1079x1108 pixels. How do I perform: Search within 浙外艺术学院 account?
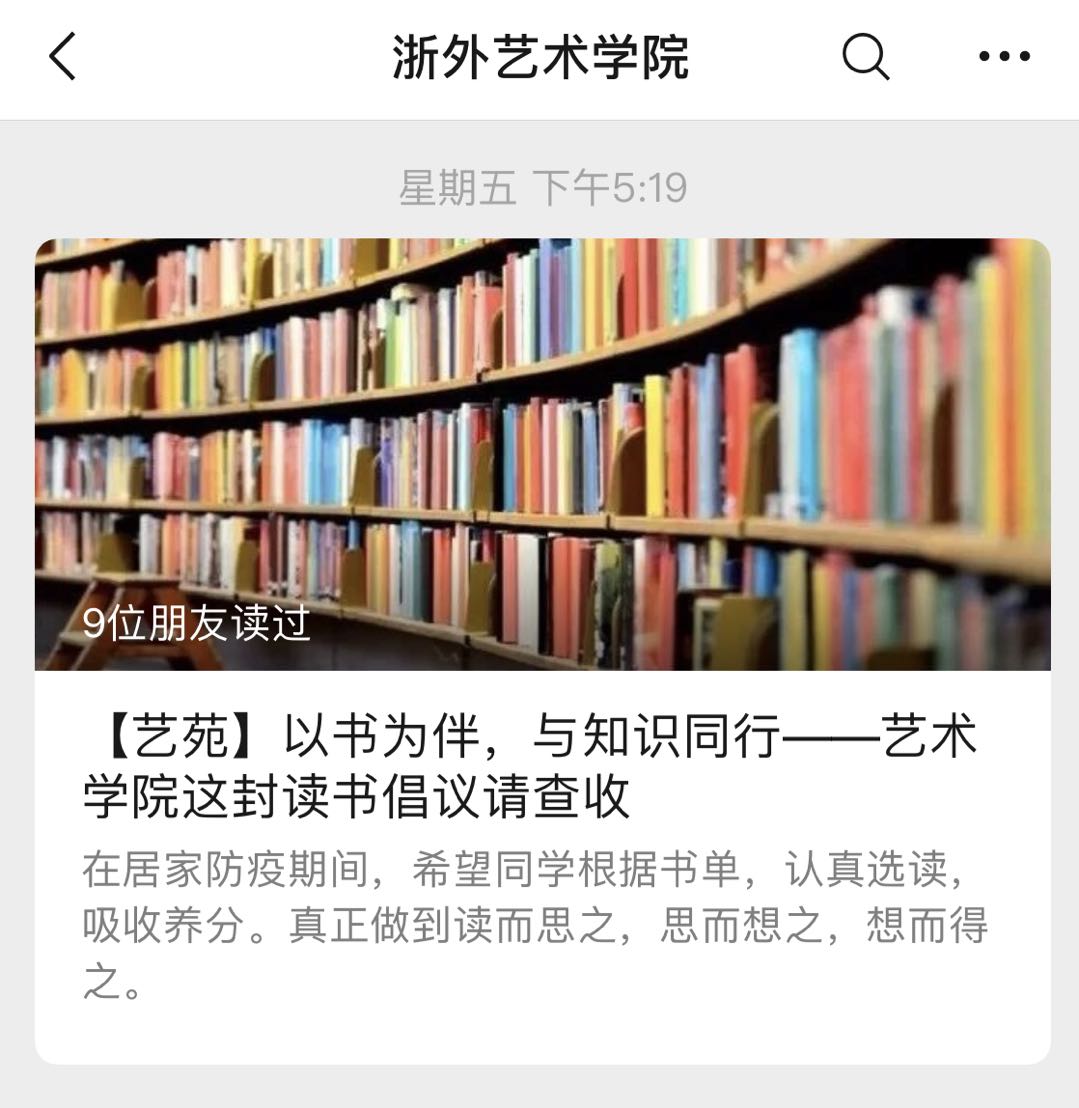pos(865,56)
